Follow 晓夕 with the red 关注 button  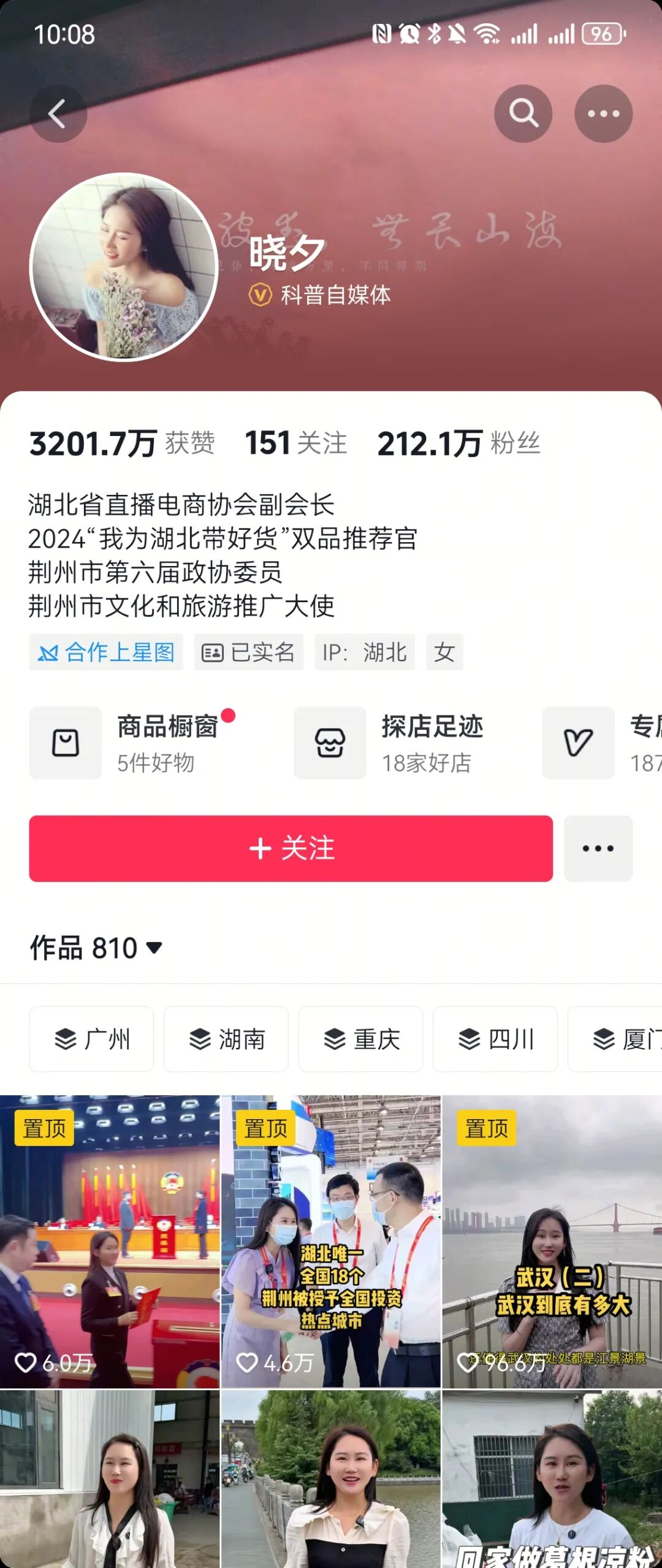click(x=291, y=849)
